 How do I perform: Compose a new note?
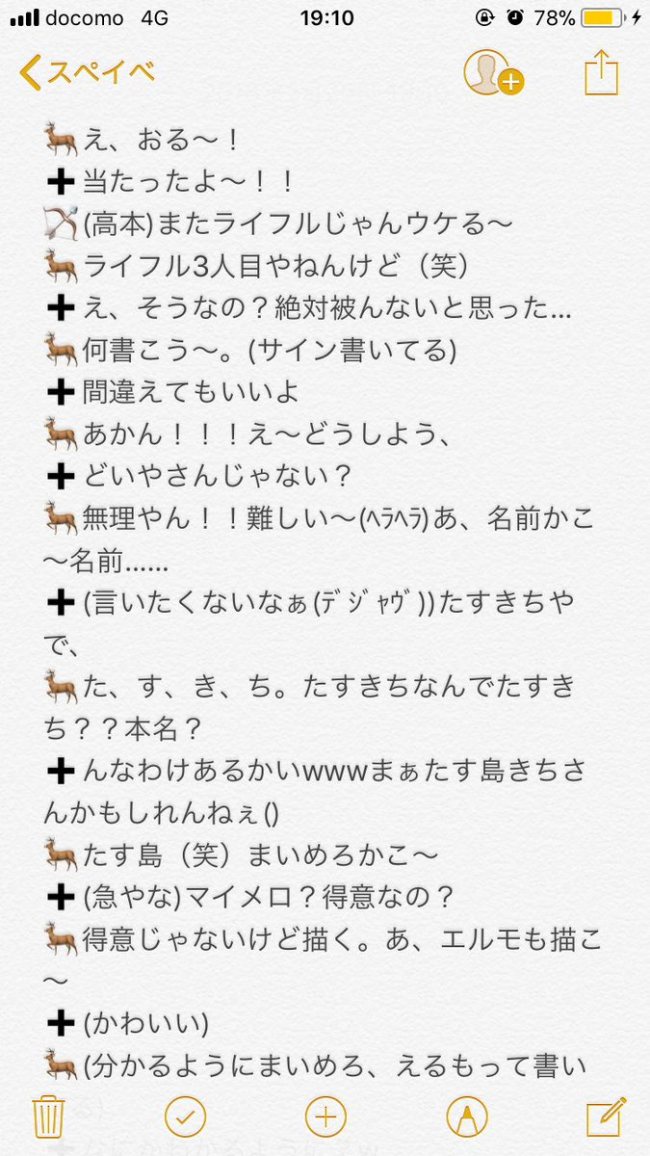604,1116
